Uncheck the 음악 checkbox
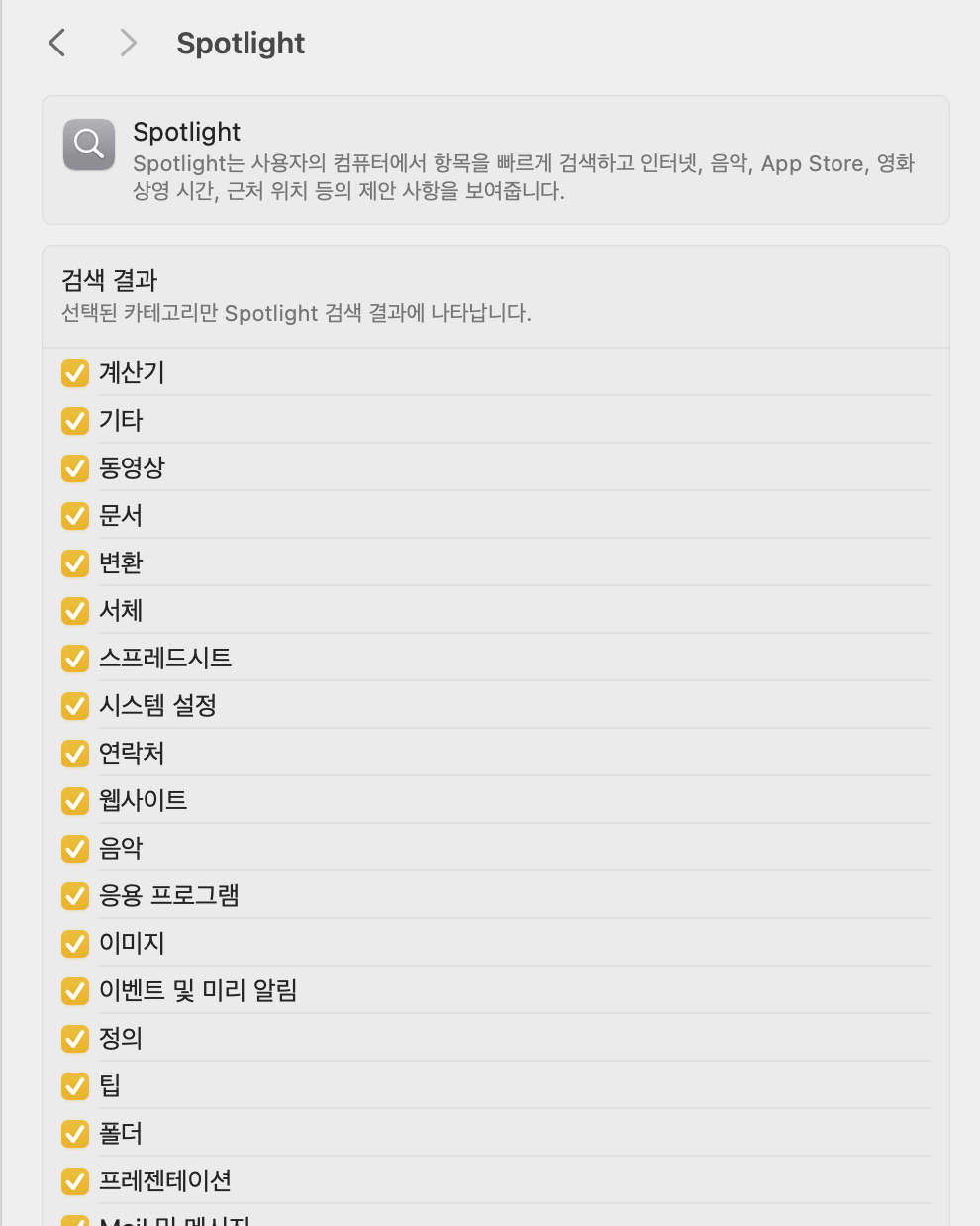 [75, 849]
